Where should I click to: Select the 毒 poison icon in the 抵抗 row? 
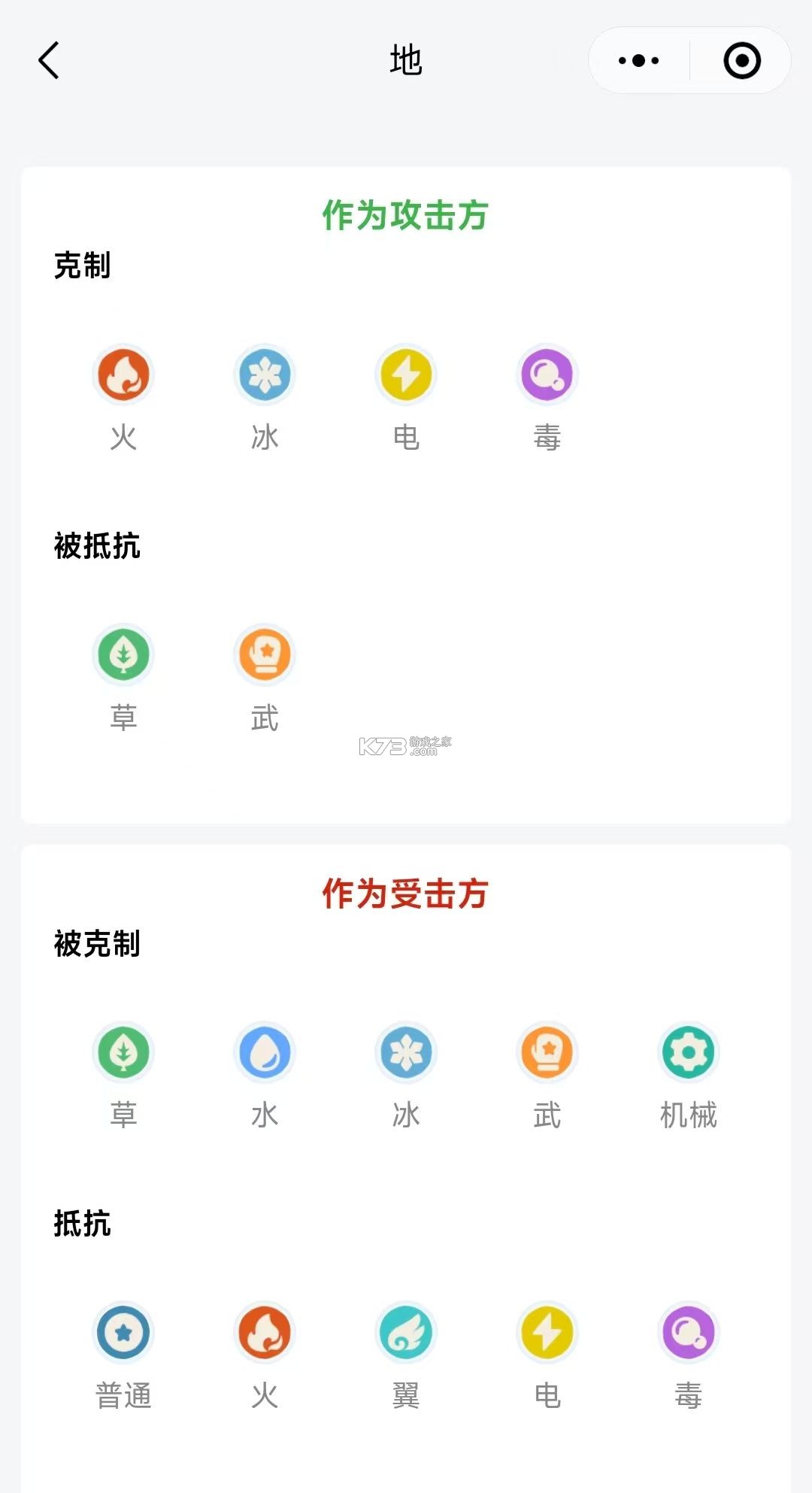pyautogui.click(x=688, y=1332)
